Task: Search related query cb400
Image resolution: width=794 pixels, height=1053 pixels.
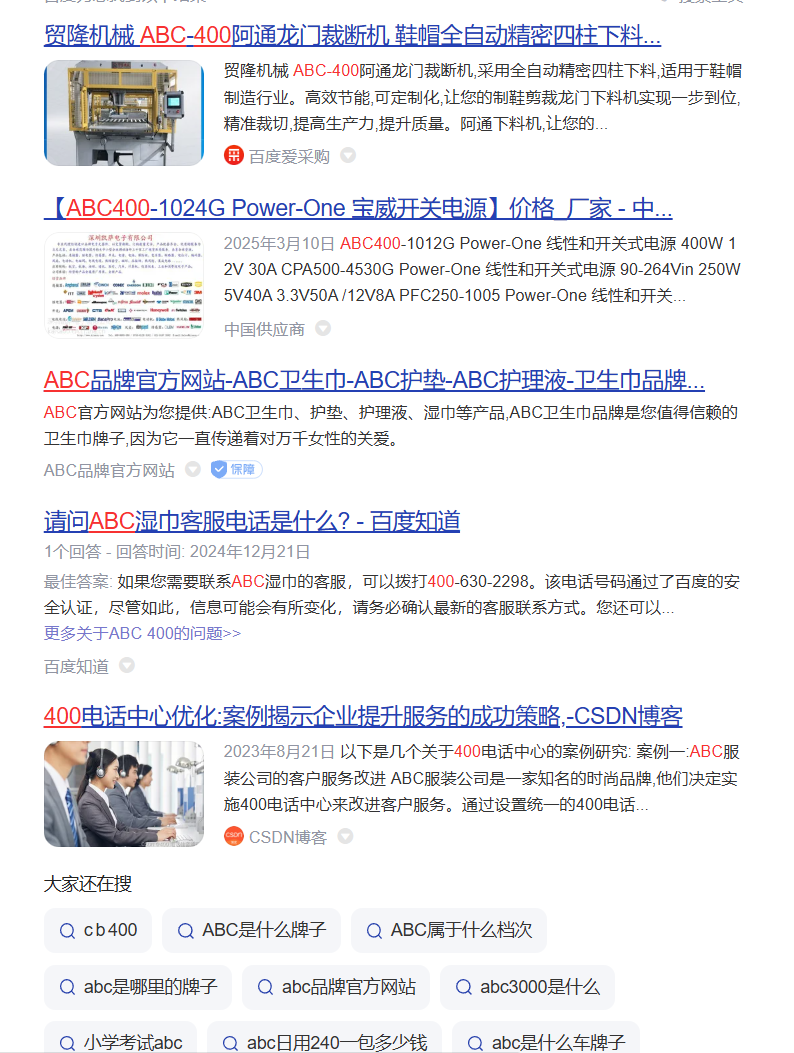Action: point(98,930)
